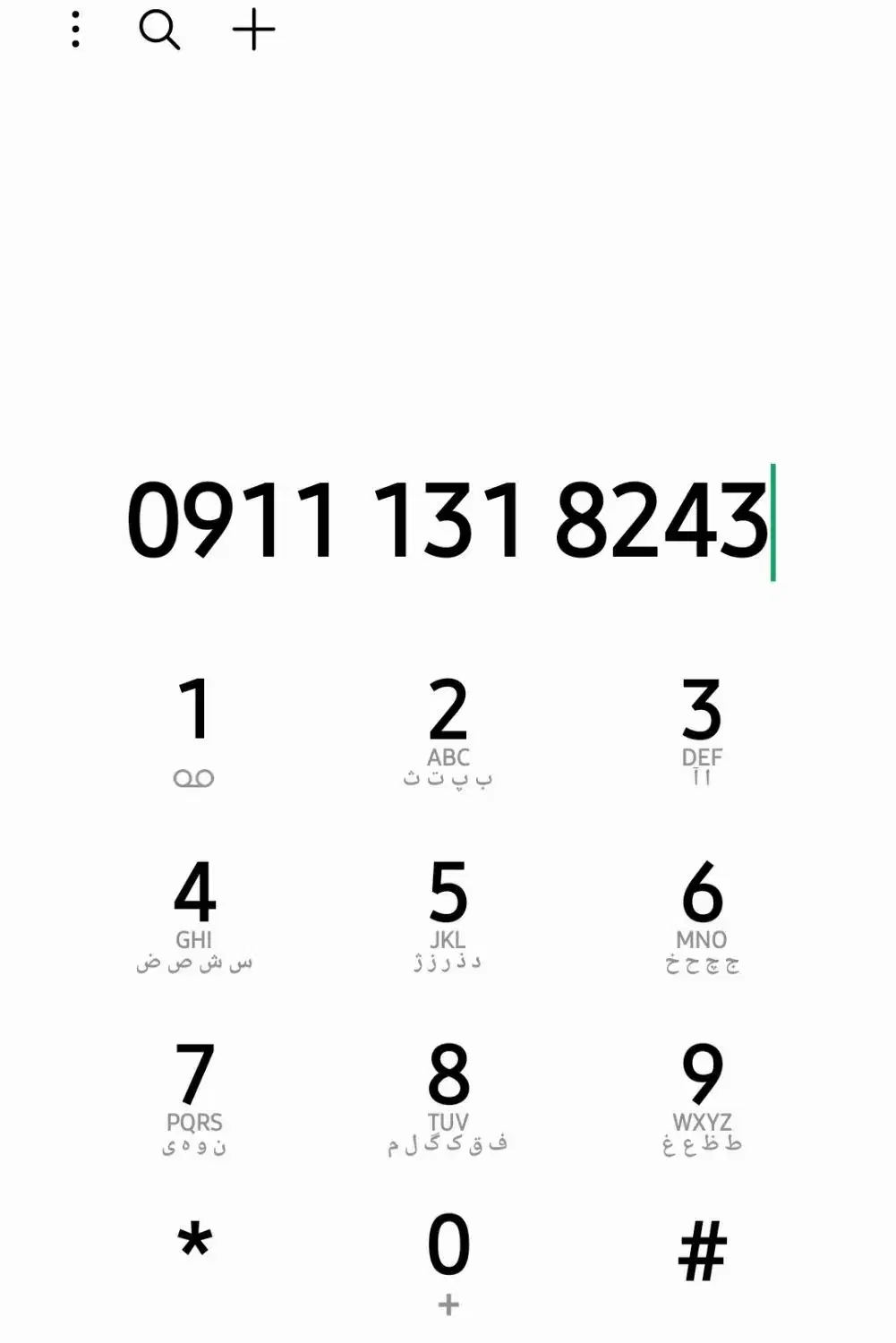The width and height of the screenshot is (896, 1343).
Task: Add the number with the plus icon
Action: pos(253,30)
